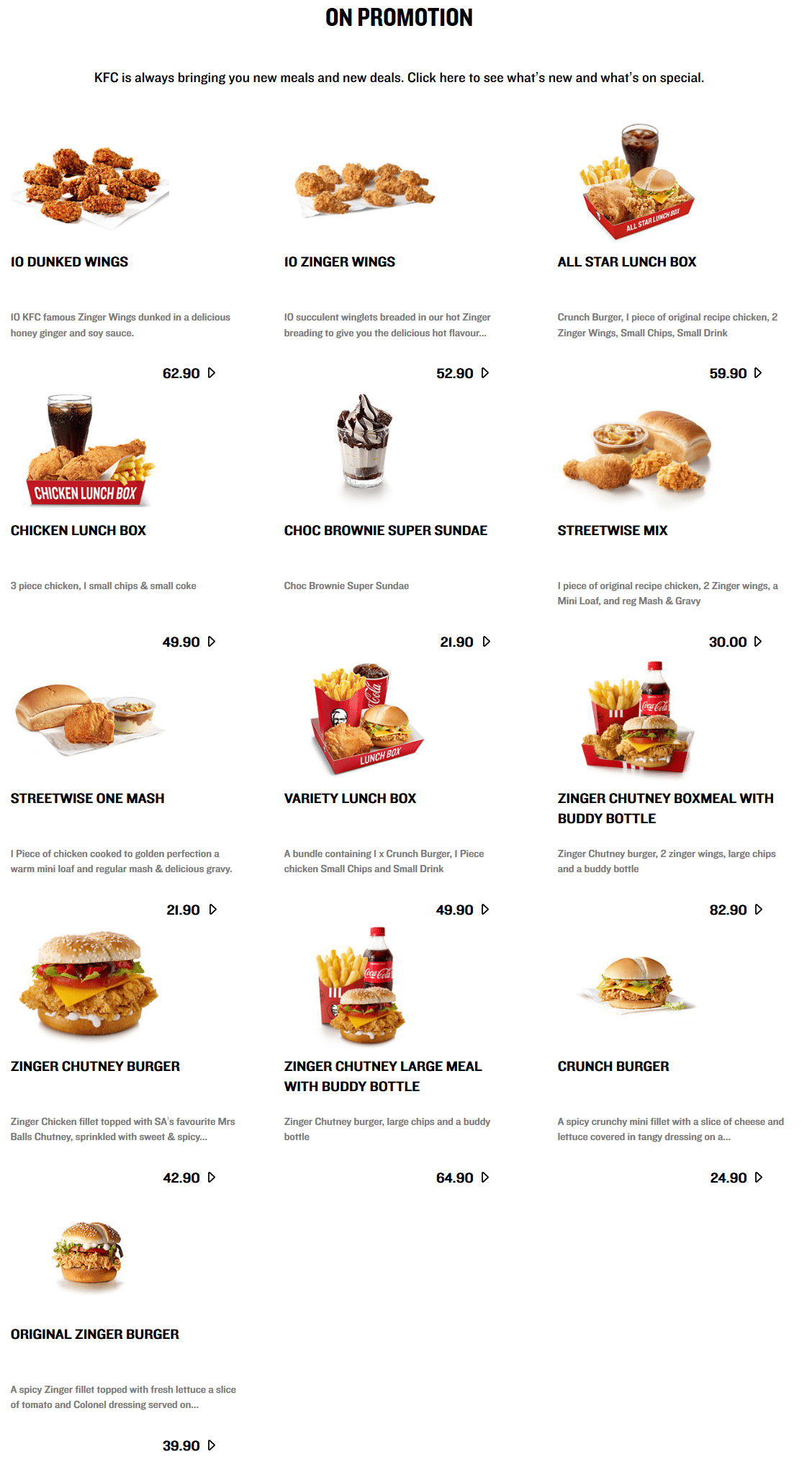
Task: Select the Original Zinger Burger
Action: point(94,1335)
